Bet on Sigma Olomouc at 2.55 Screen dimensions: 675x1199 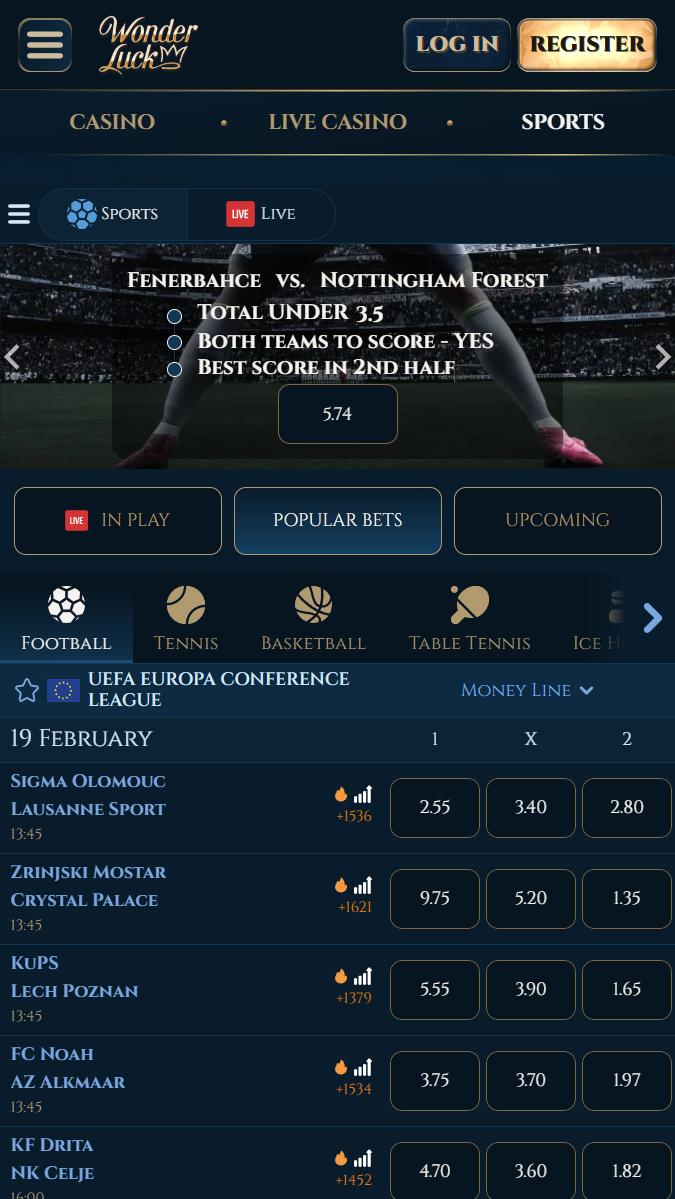coord(435,807)
